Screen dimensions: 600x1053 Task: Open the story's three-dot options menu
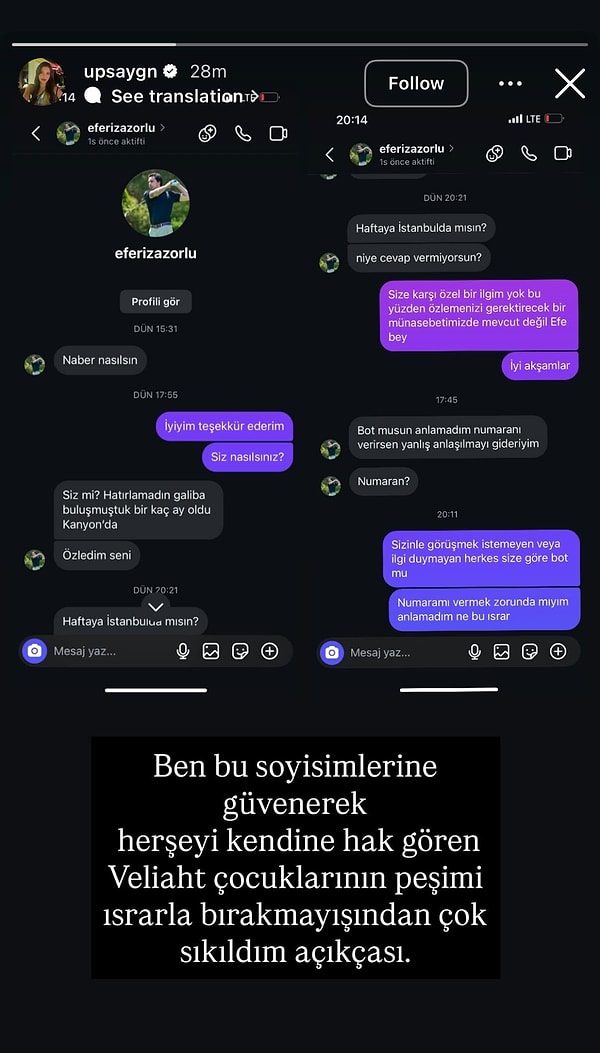coord(510,84)
